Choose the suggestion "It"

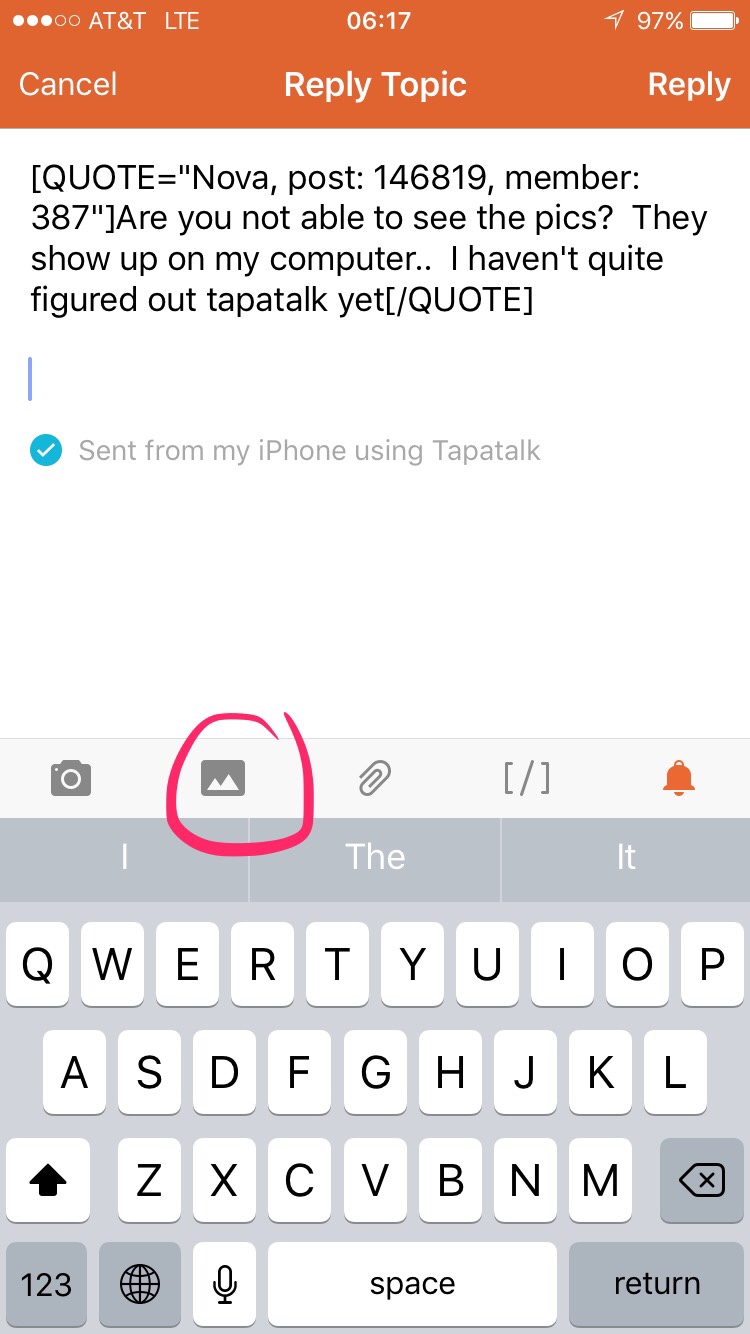[626, 857]
